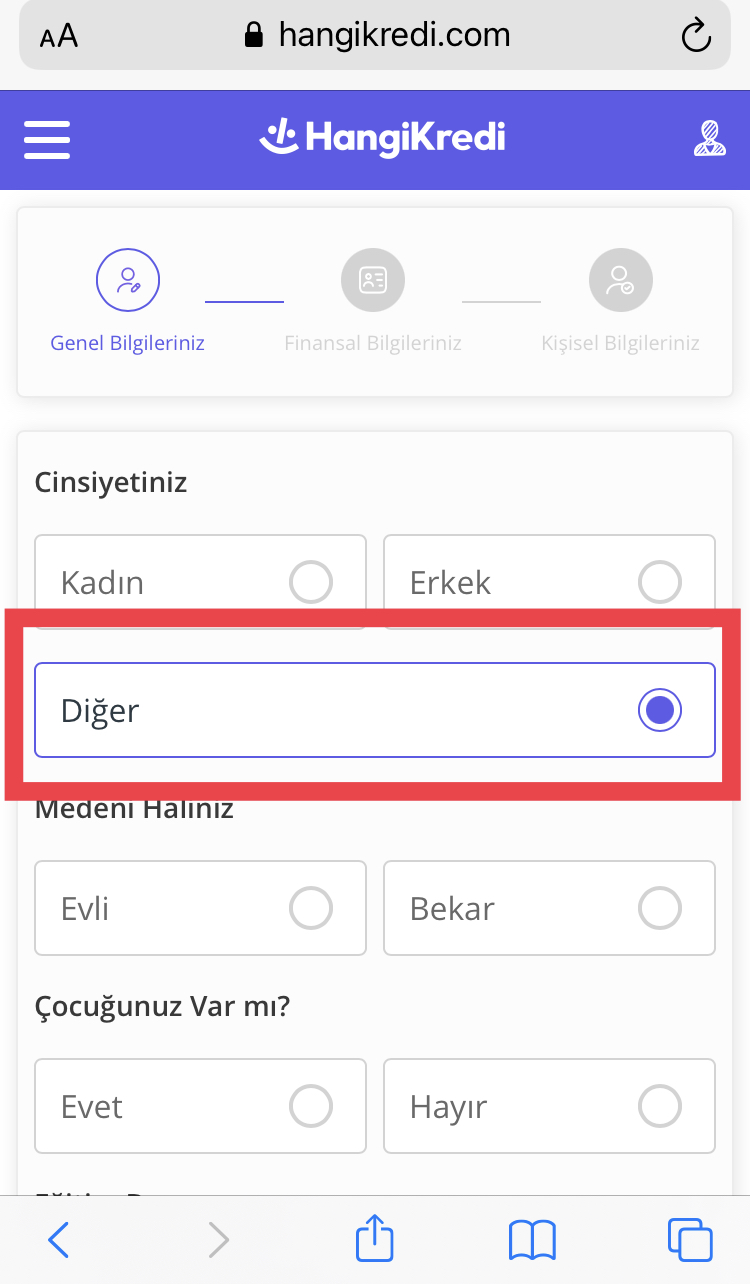Select Erkek as gender

(x=549, y=582)
